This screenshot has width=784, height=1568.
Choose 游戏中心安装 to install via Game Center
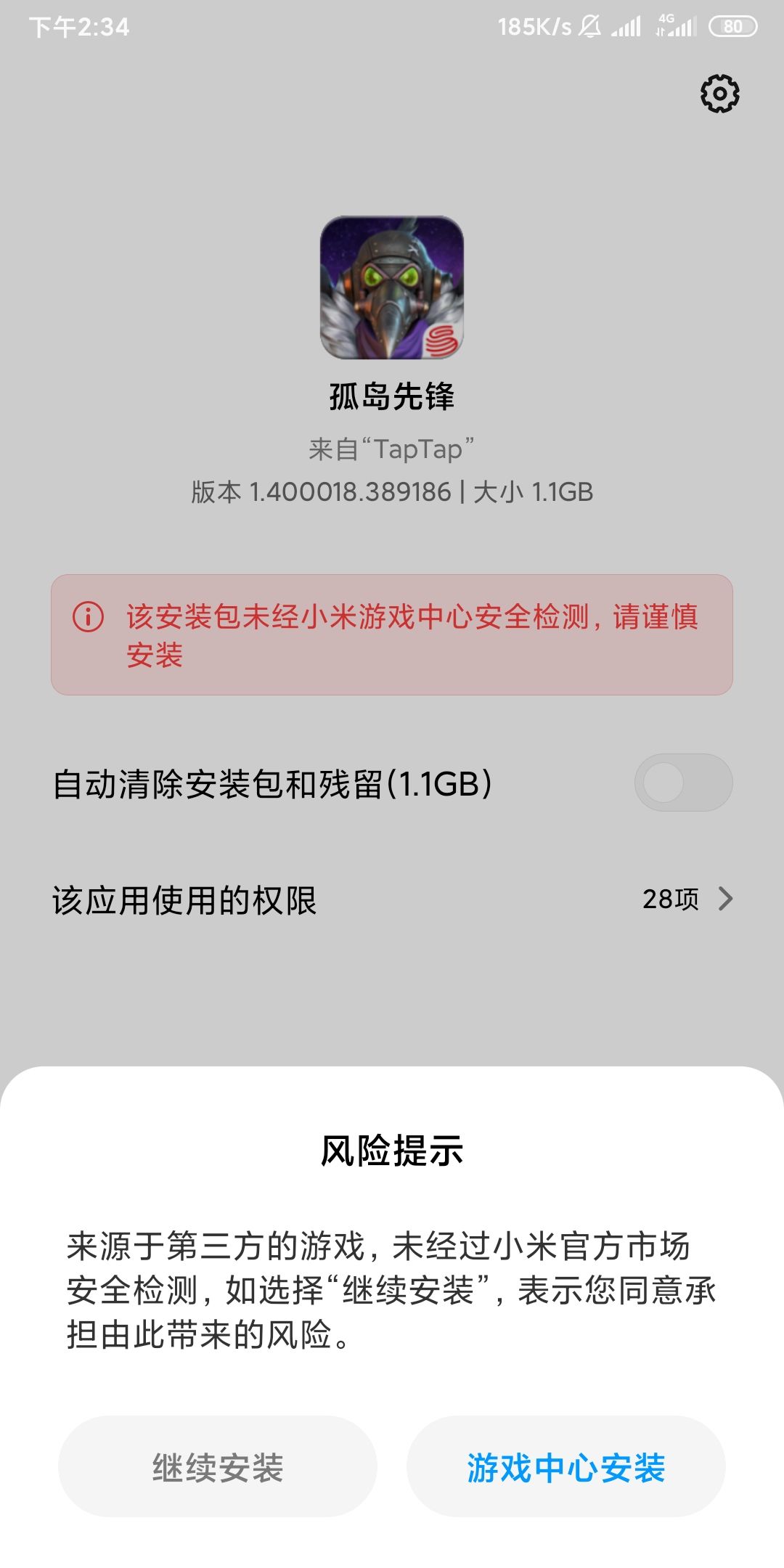pyautogui.click(x=566, y=1466)
